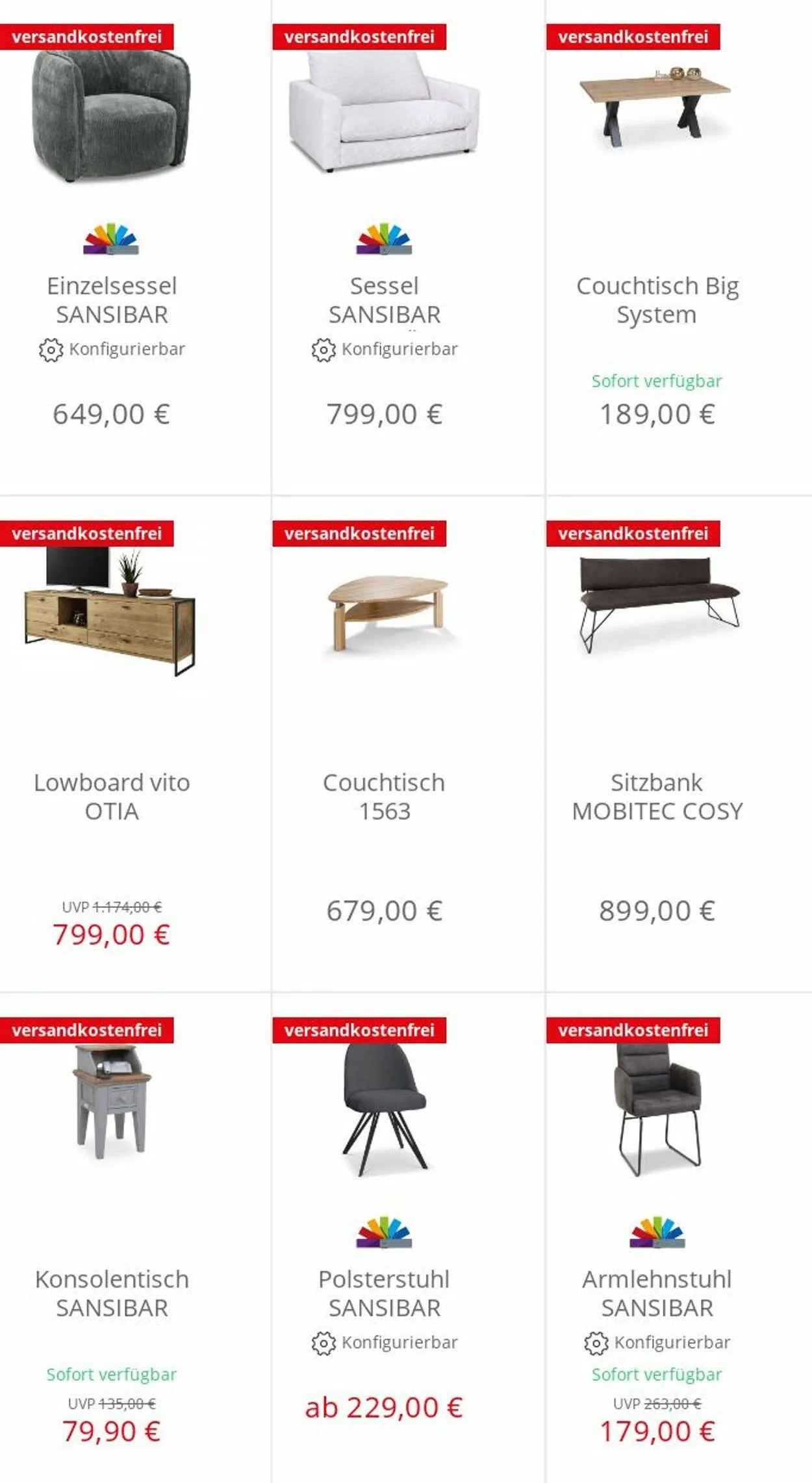Open the Konsolentisch SANSIBAR product
The width and height of the screenshot is (812, 1483).
[112, 1293]
